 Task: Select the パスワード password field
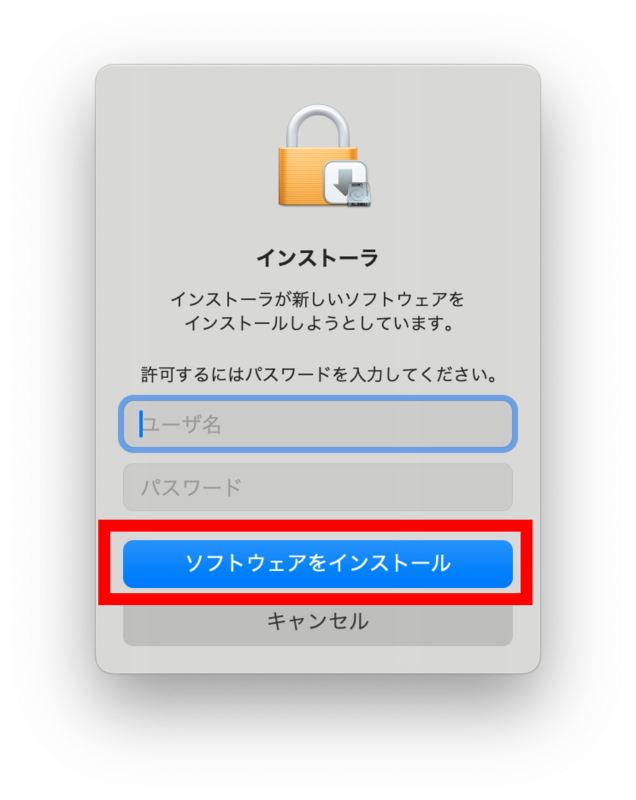click(x=318, y=488)
